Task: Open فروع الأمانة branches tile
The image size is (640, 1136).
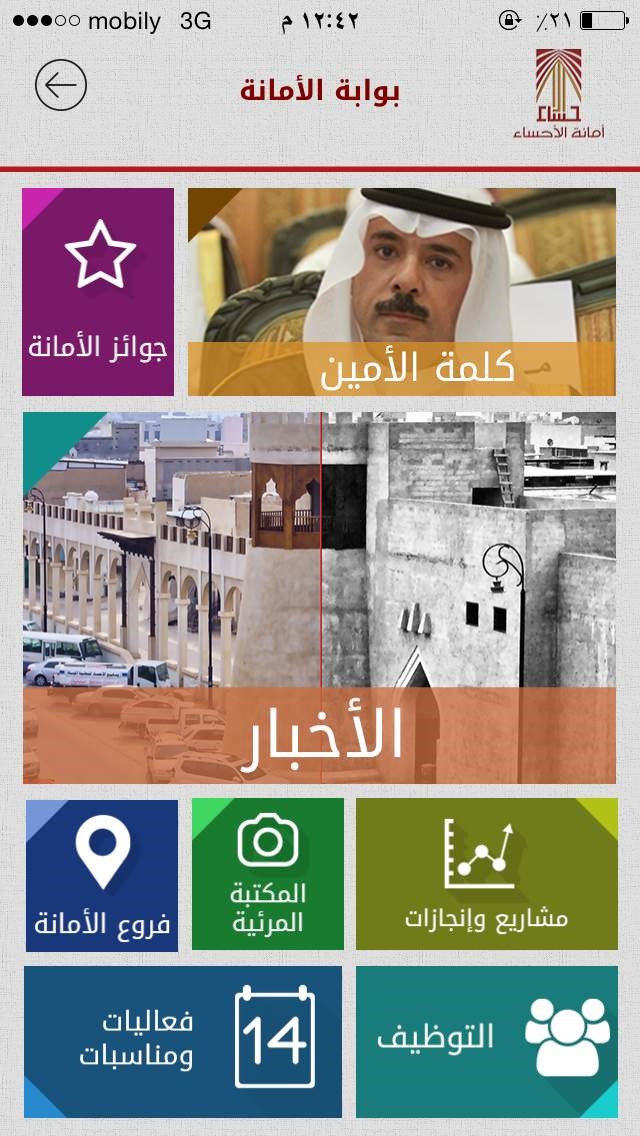Action: point(101,875)
